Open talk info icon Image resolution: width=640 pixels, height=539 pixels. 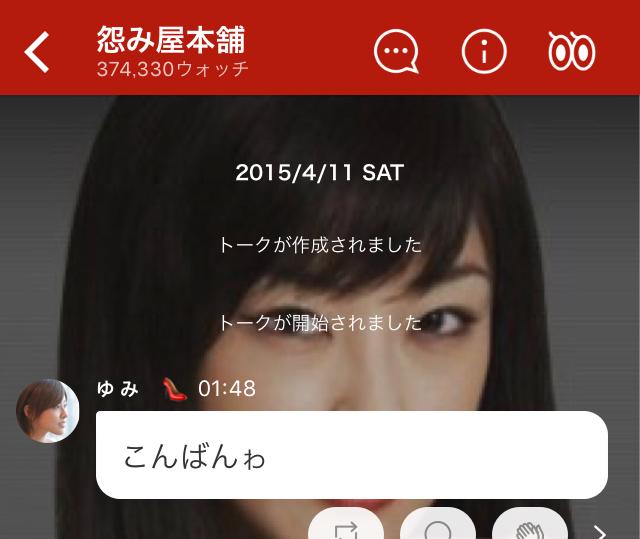pos(484,52)
